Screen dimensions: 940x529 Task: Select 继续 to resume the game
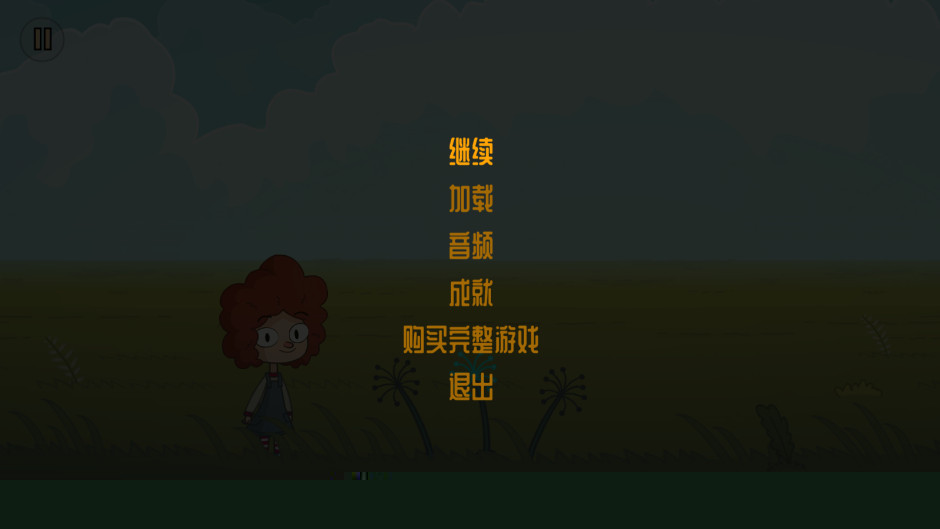471,152
